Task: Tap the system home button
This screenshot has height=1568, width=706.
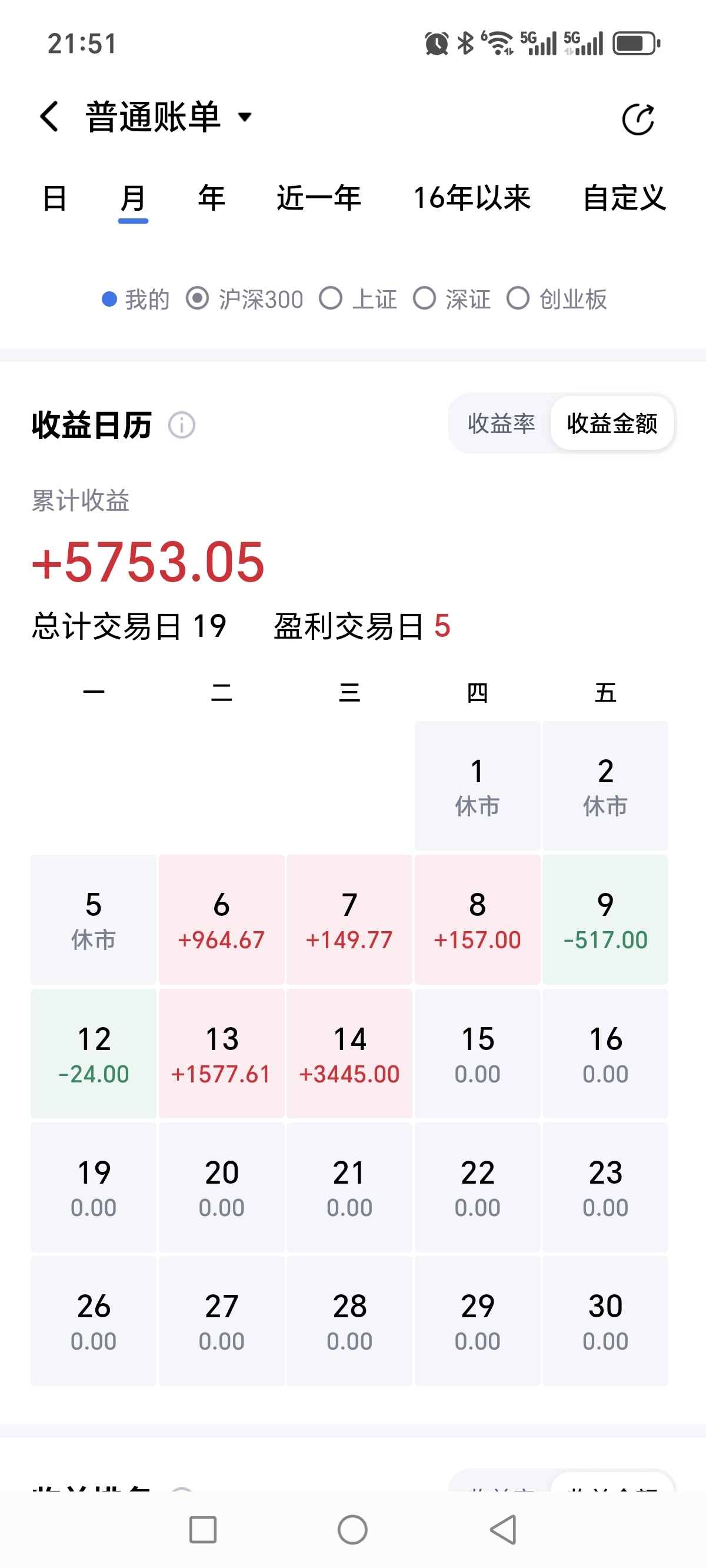Action: [x=352, y=1530]
